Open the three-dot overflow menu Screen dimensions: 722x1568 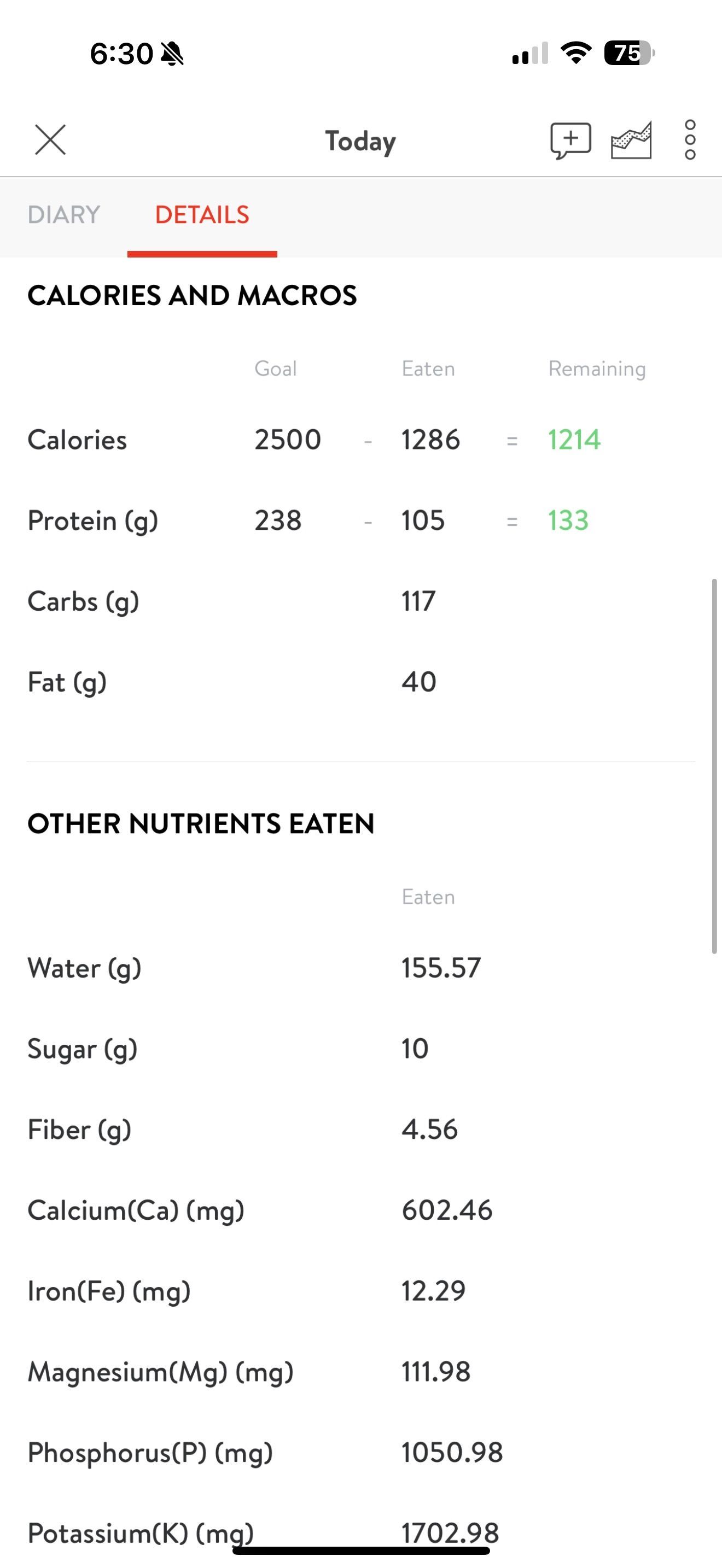click(x=689, y=140)
